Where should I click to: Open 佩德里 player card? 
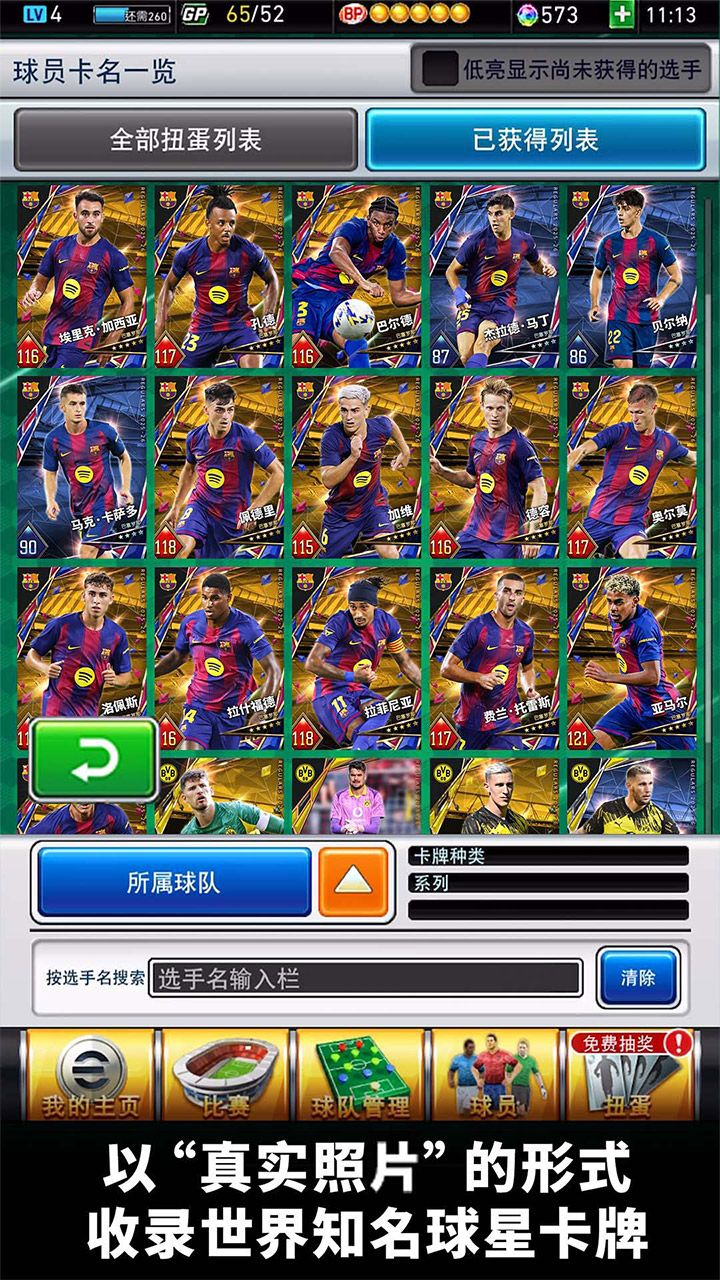pyautogui.click(x=219, y=467)
